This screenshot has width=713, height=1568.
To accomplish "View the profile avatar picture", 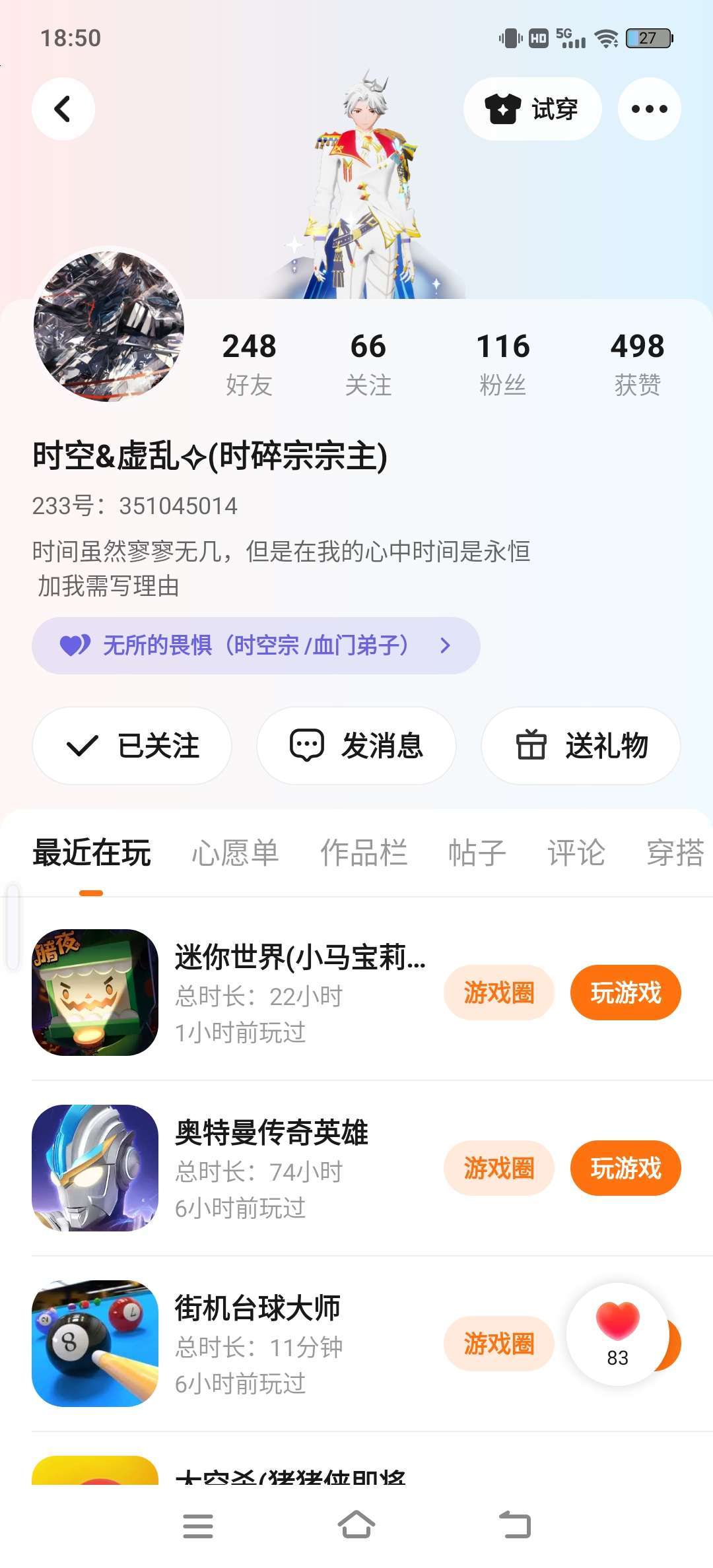I will pyautogui.click(x=109, y=326).
